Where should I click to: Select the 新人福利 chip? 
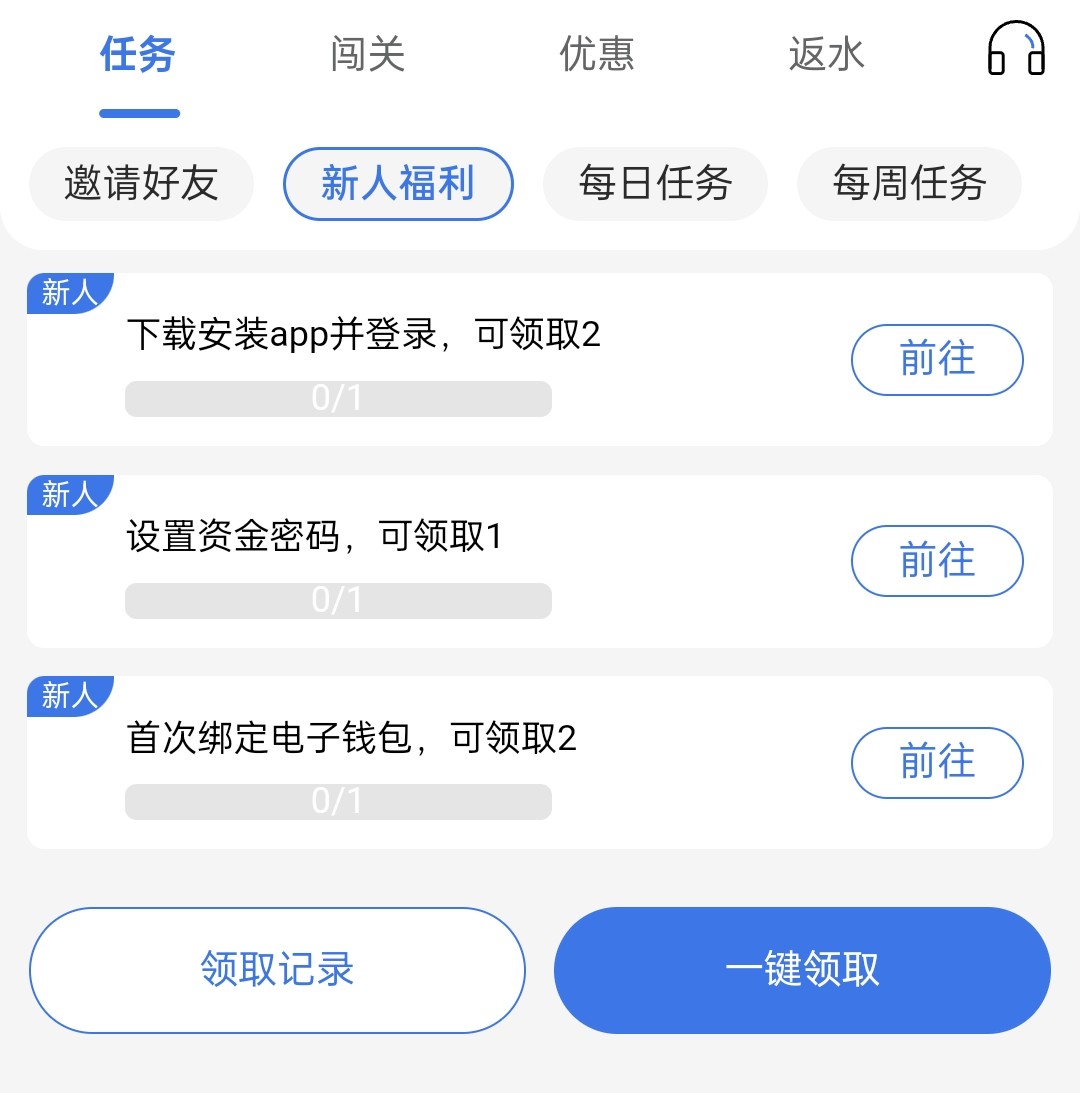[398, 184]
